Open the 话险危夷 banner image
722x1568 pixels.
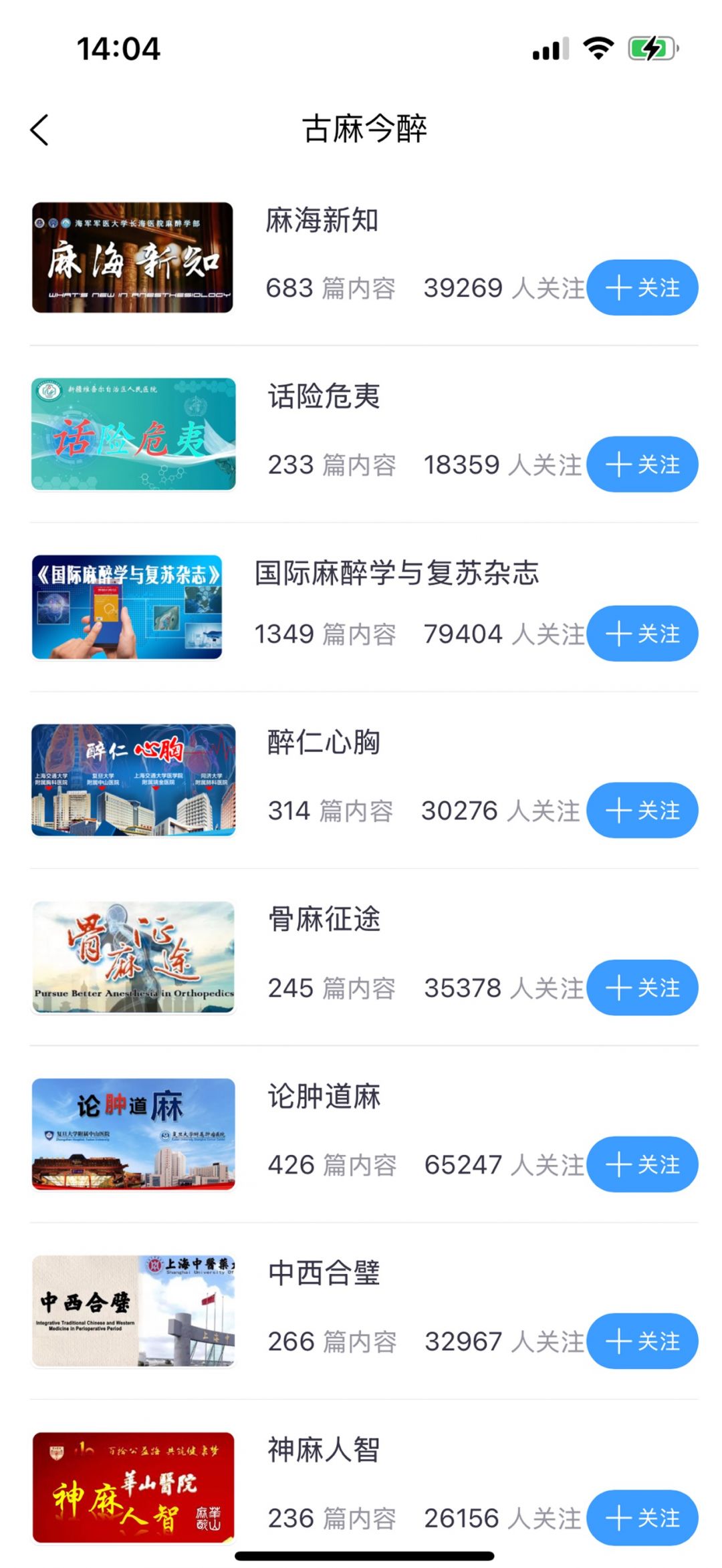tap(133, 434)
